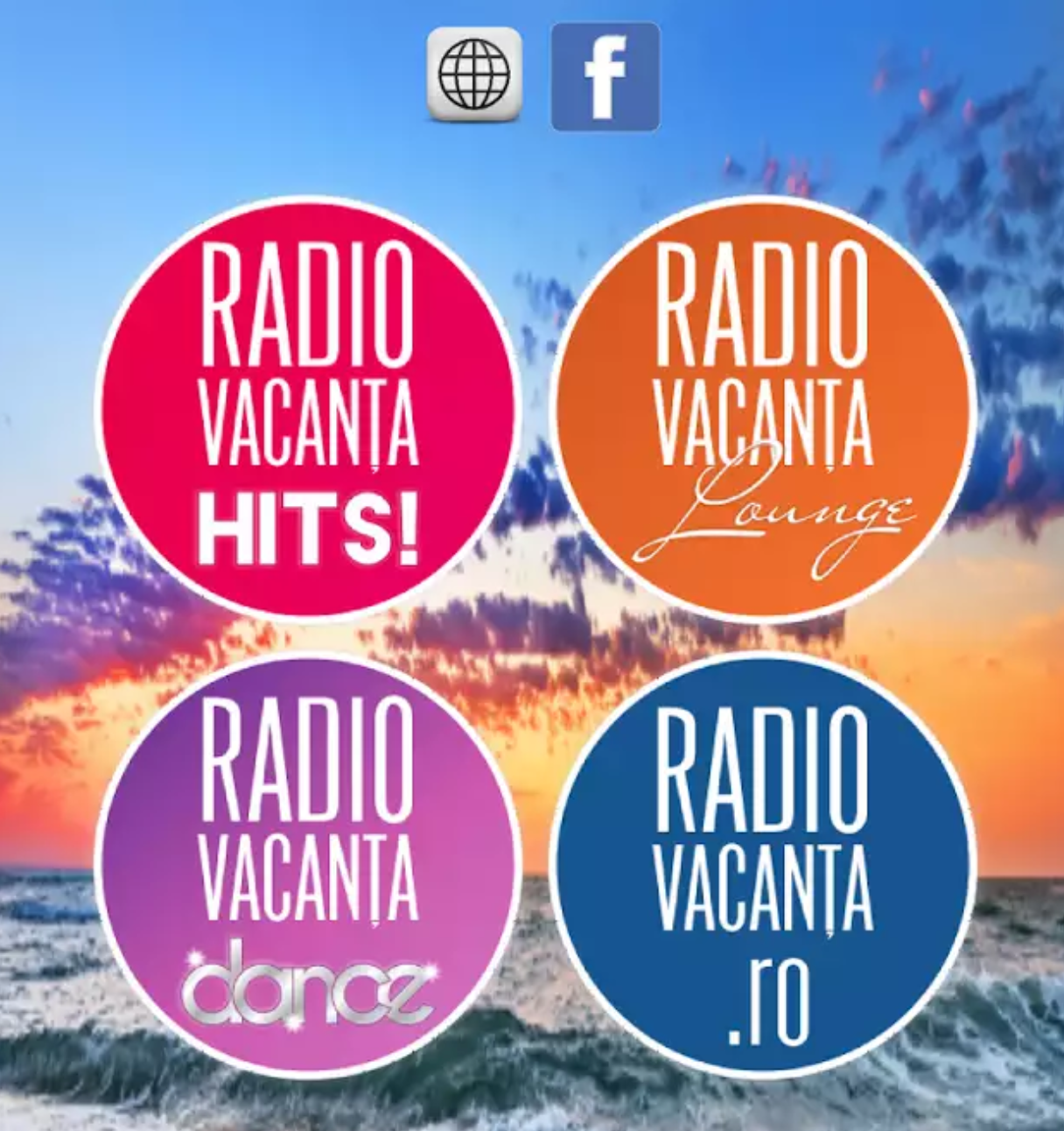This screenshot has width=1064, height=1131.
Task: Follow the station on Facebook
Action: [x=602, y=77]
